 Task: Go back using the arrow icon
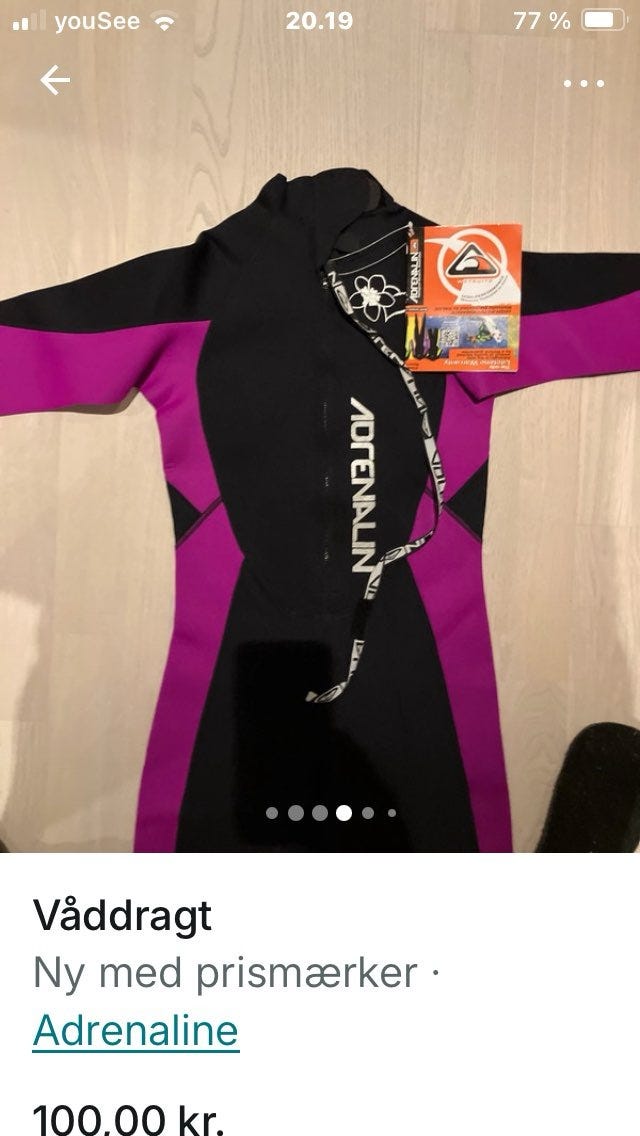tap(54, 80)
